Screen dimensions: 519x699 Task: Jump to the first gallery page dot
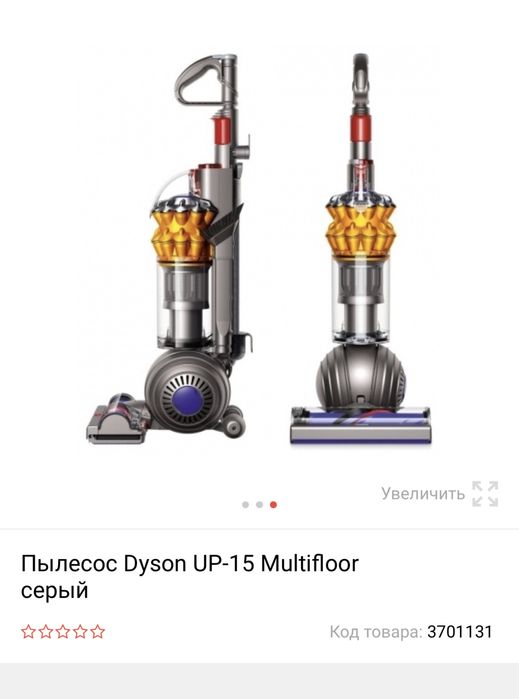[x=245, y=505]
